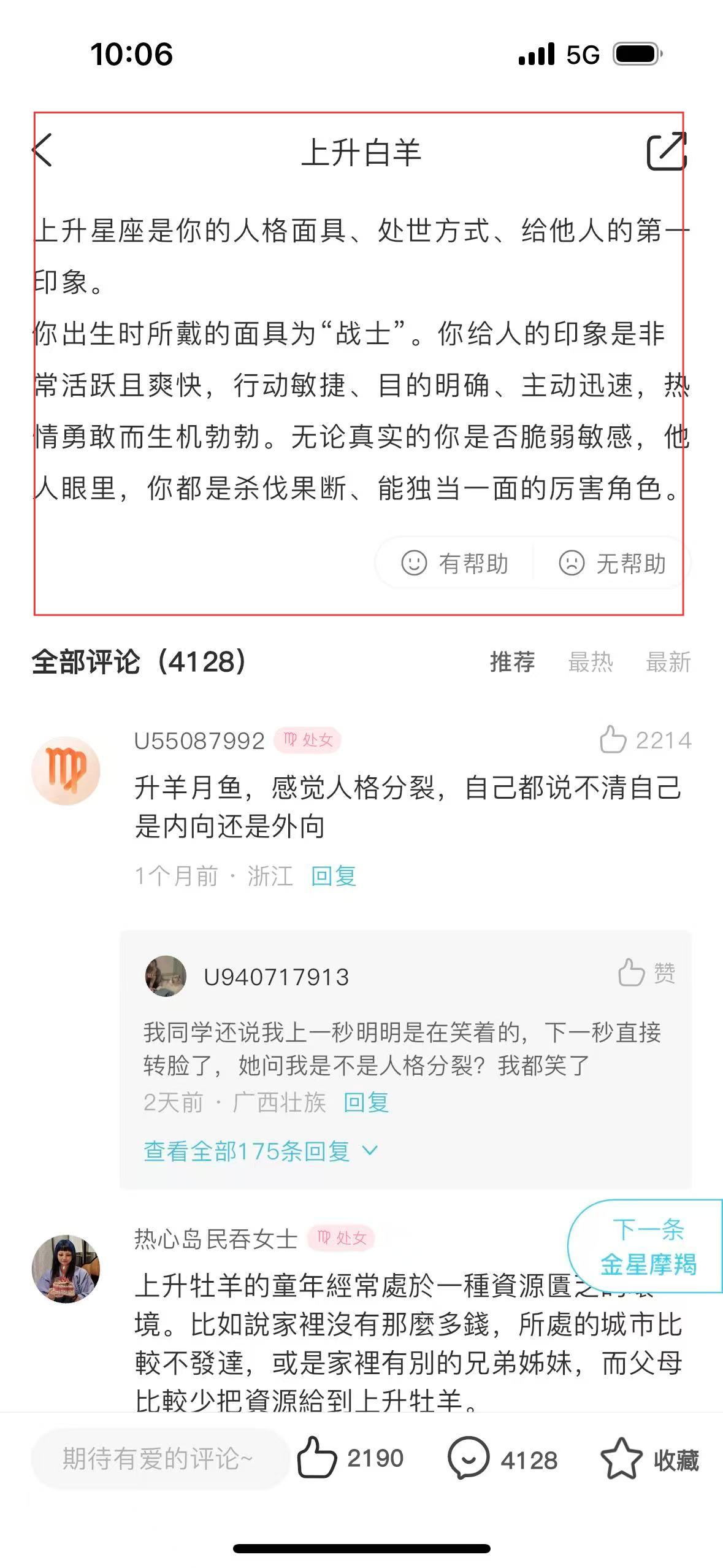Expand 查看全部175条回复
Screen dimensions: 723x1568
[261, 1151]
